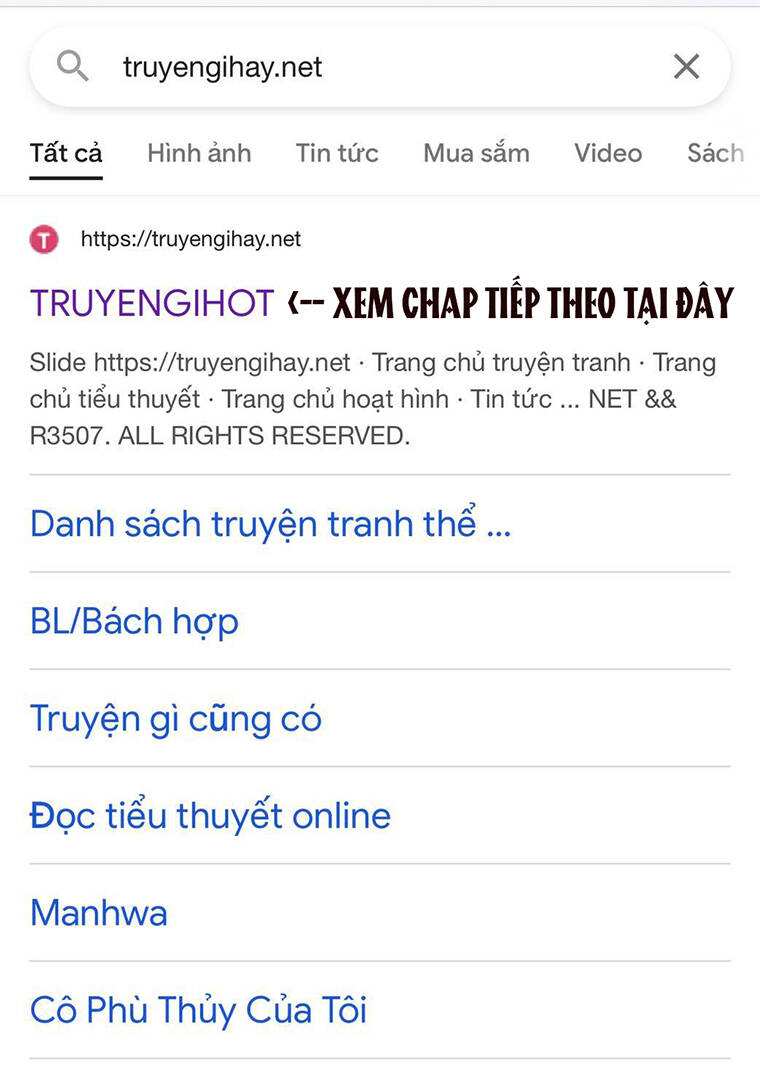Image resolution: width=760 pixels, height=1069 pixels.
Task: Select the Tất cả tab
Action: tap(66, 153)
